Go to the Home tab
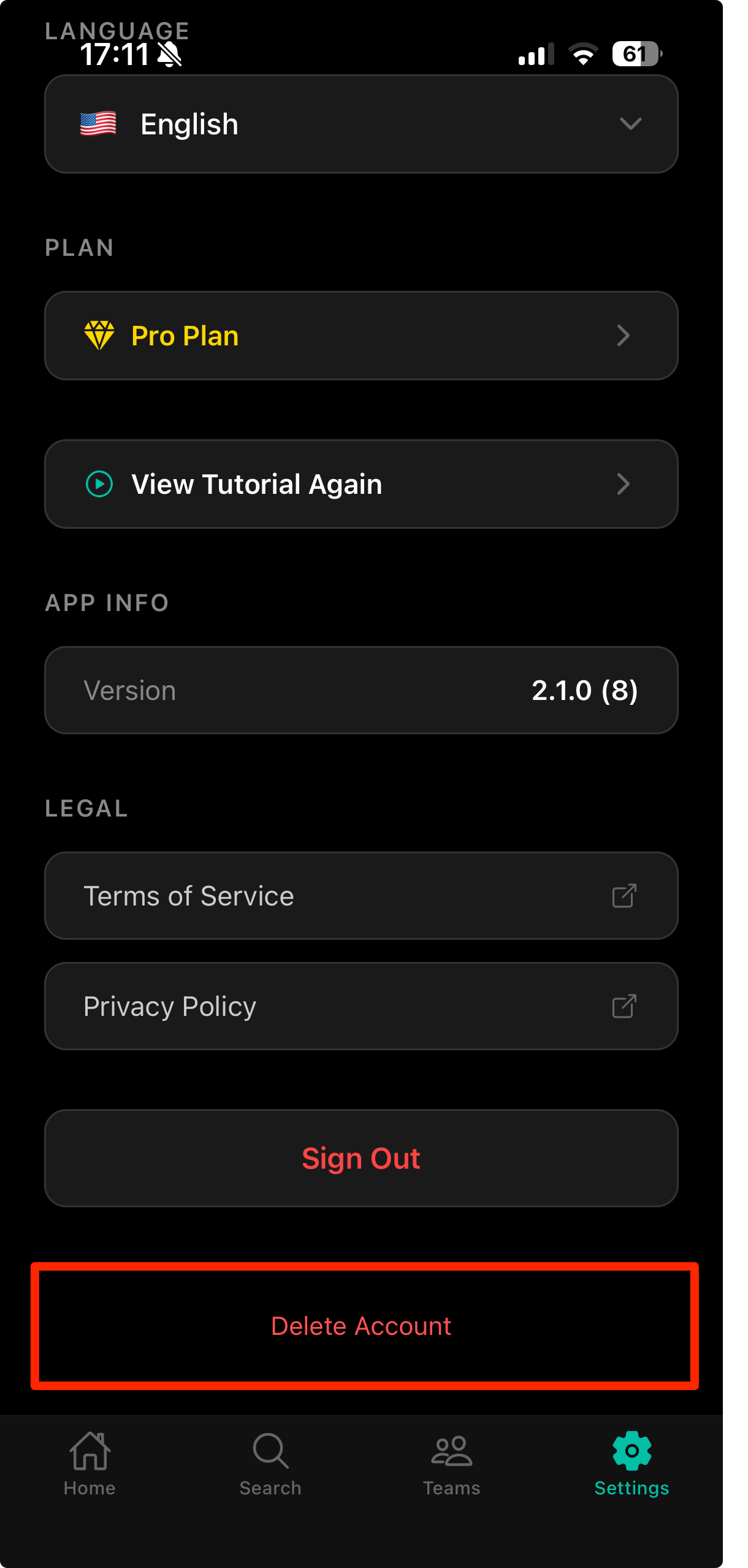The image size is (748, 1568). click(90, 1464)
